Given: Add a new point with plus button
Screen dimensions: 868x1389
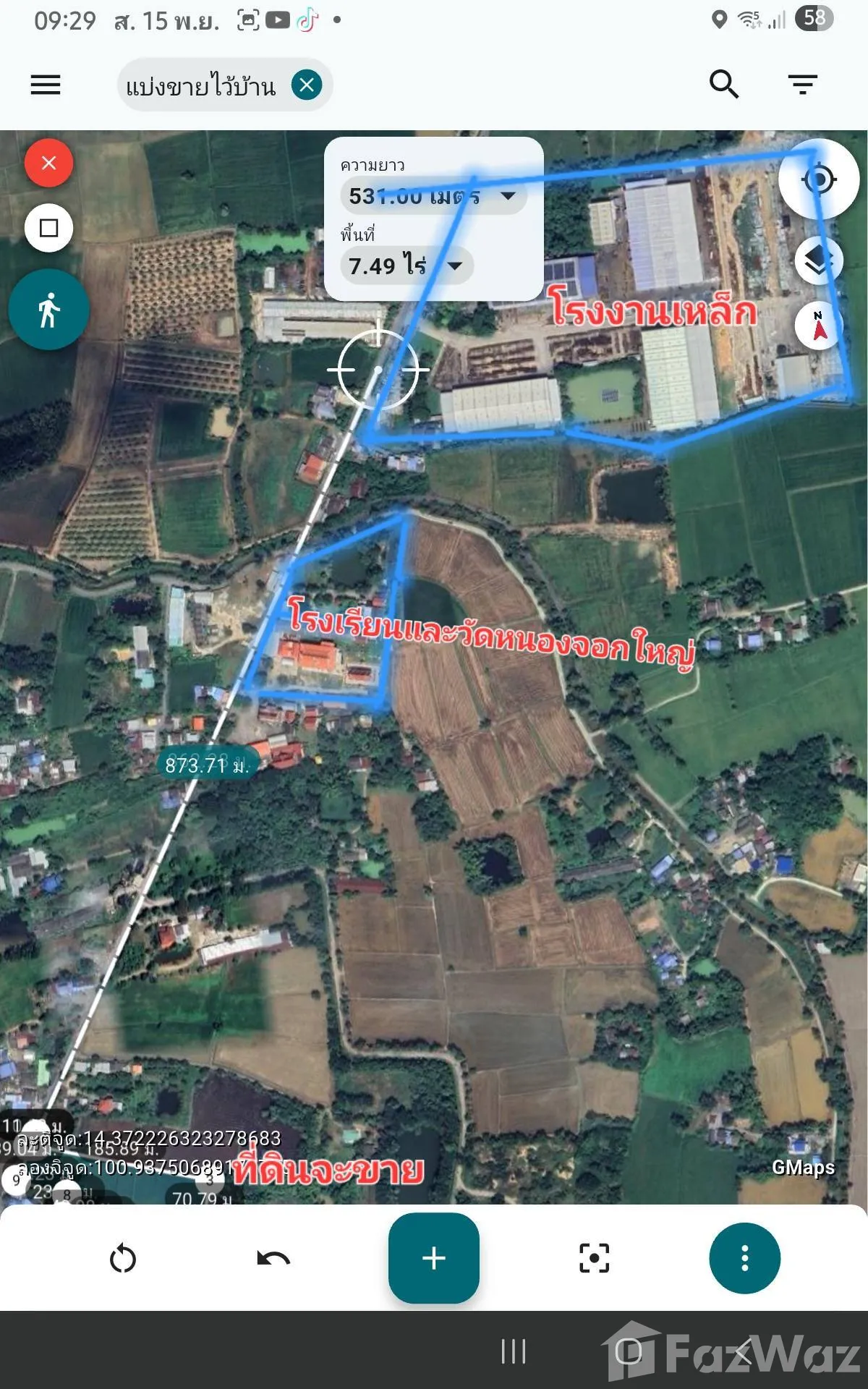Looking at the screenshot, I should coord(433,1258).
